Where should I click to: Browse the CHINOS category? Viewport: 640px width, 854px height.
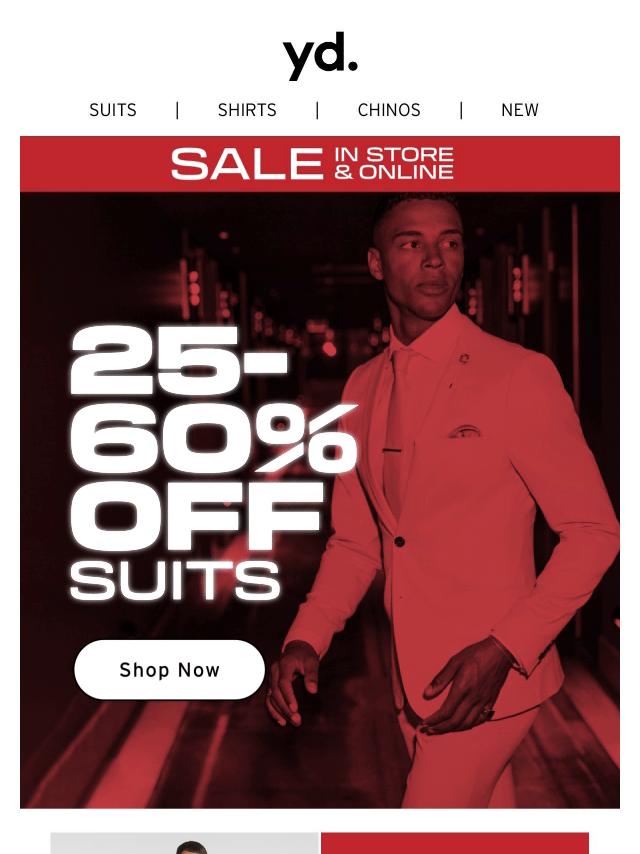pyautogui.click(x=389, y=110)
